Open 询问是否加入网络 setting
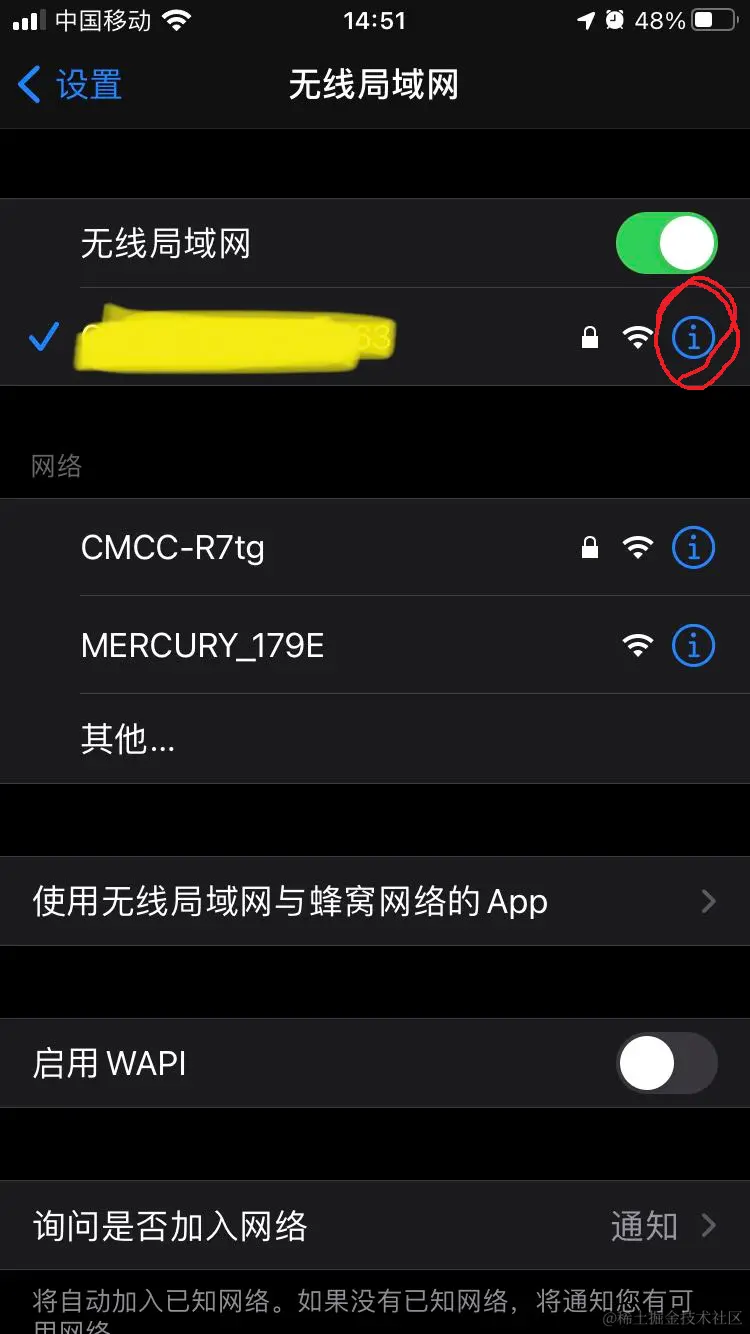 coord(374,1226)
